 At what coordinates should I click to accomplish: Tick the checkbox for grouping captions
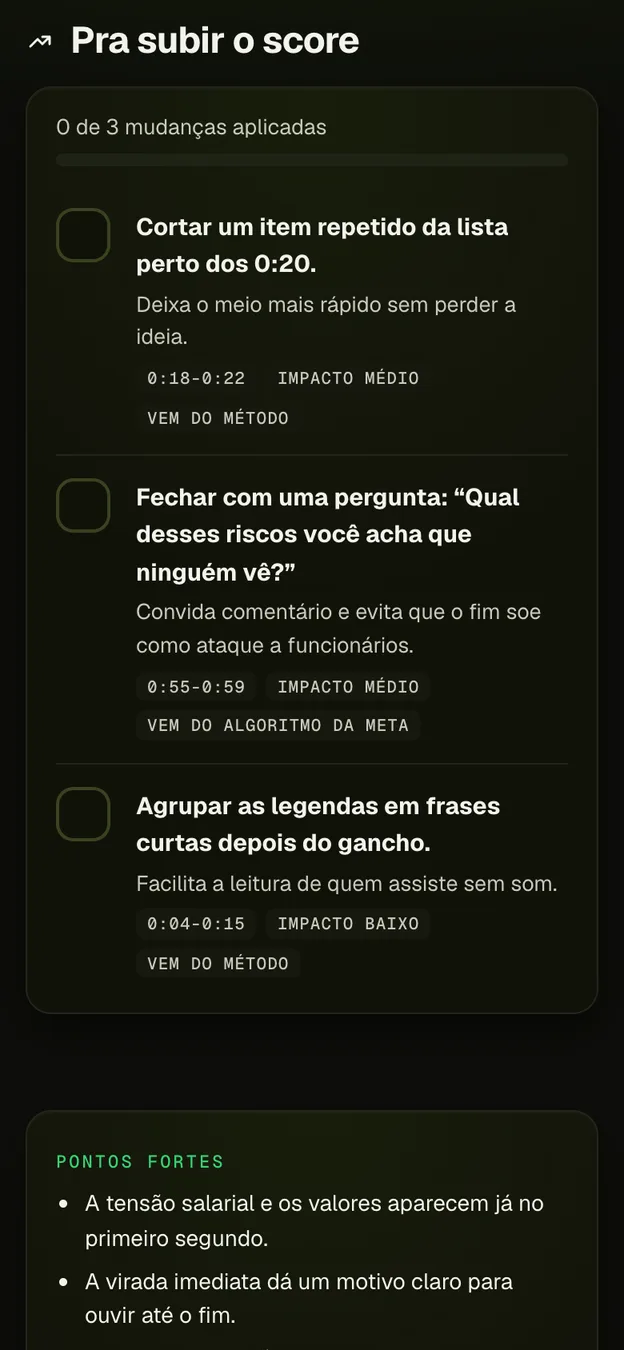(83, 814)
